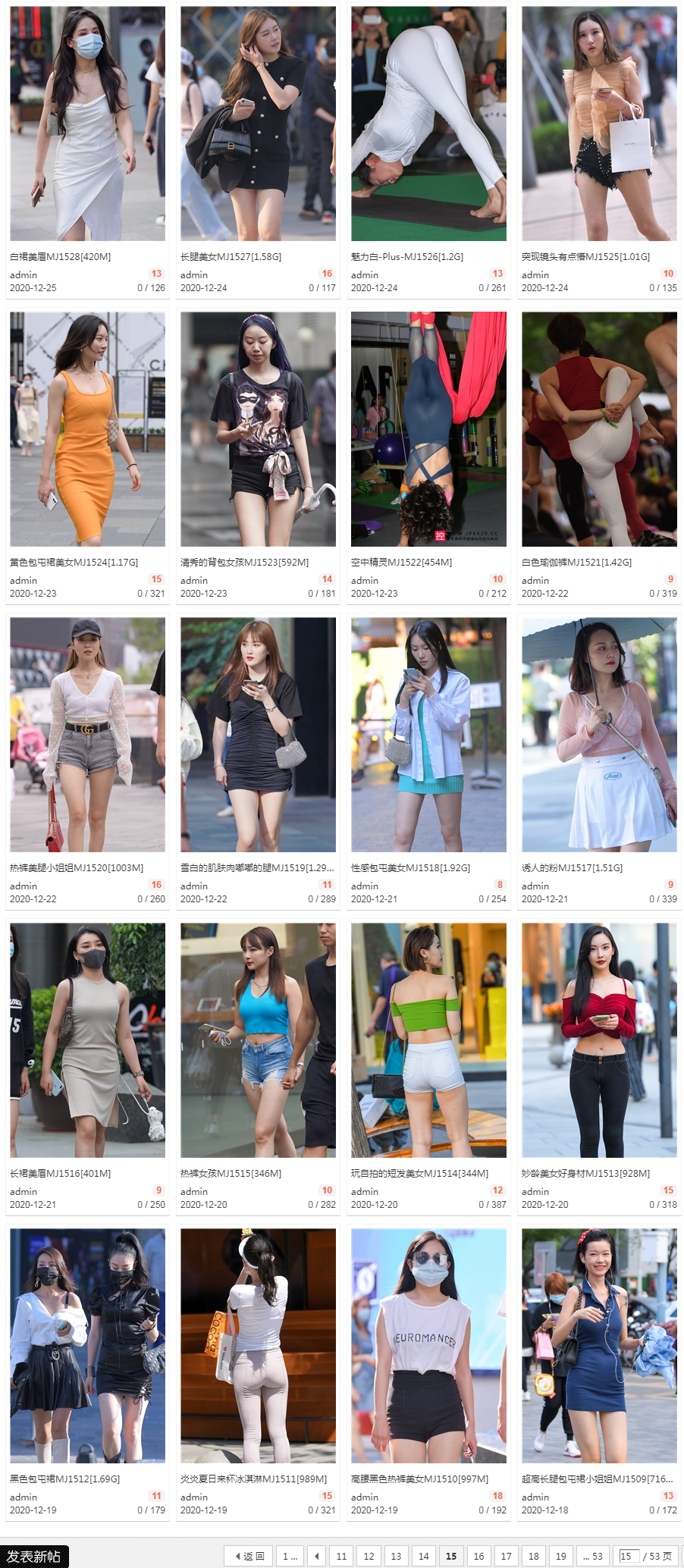Focus the page number input box
This screenshot has height=1568, width=684.
click(x=629, y=1557)
